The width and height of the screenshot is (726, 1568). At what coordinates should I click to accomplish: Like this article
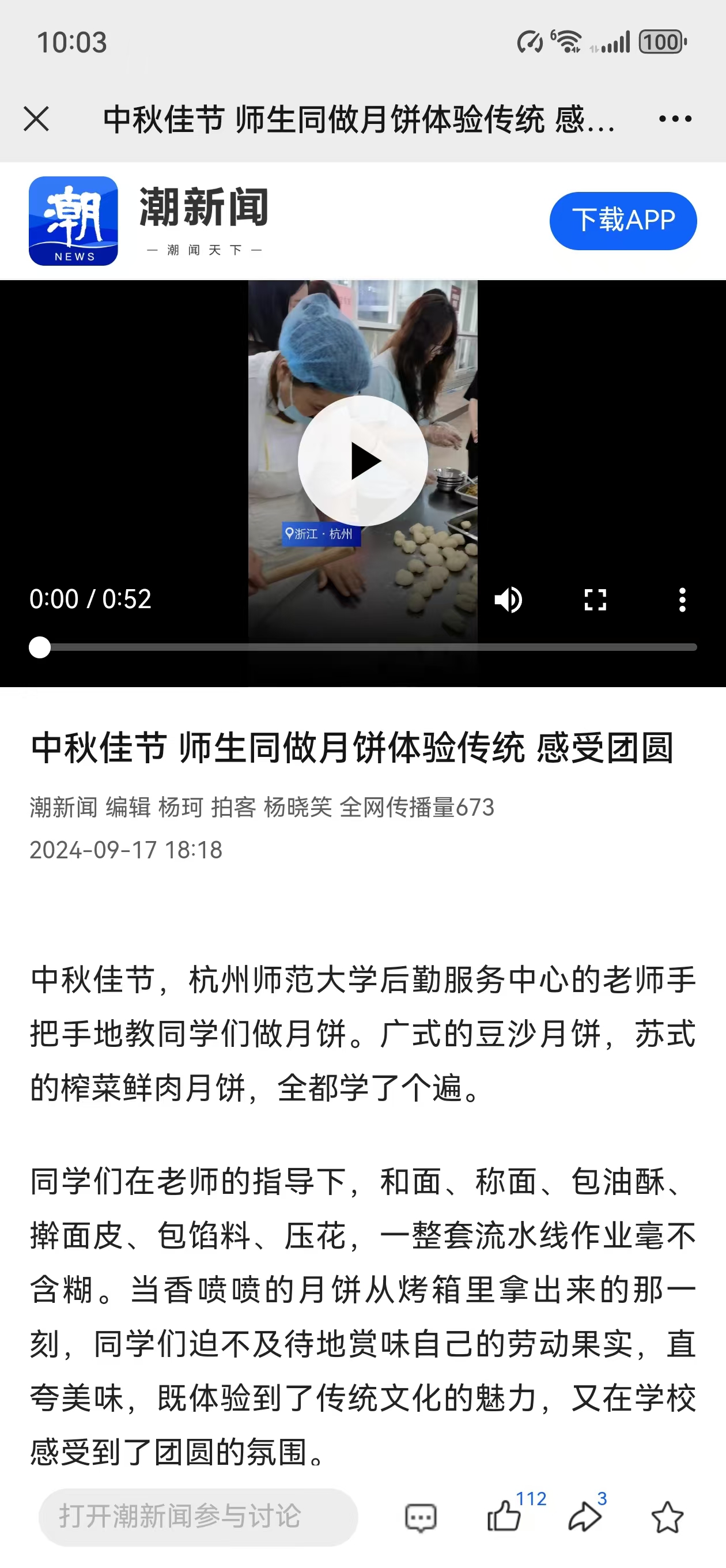505,1516
